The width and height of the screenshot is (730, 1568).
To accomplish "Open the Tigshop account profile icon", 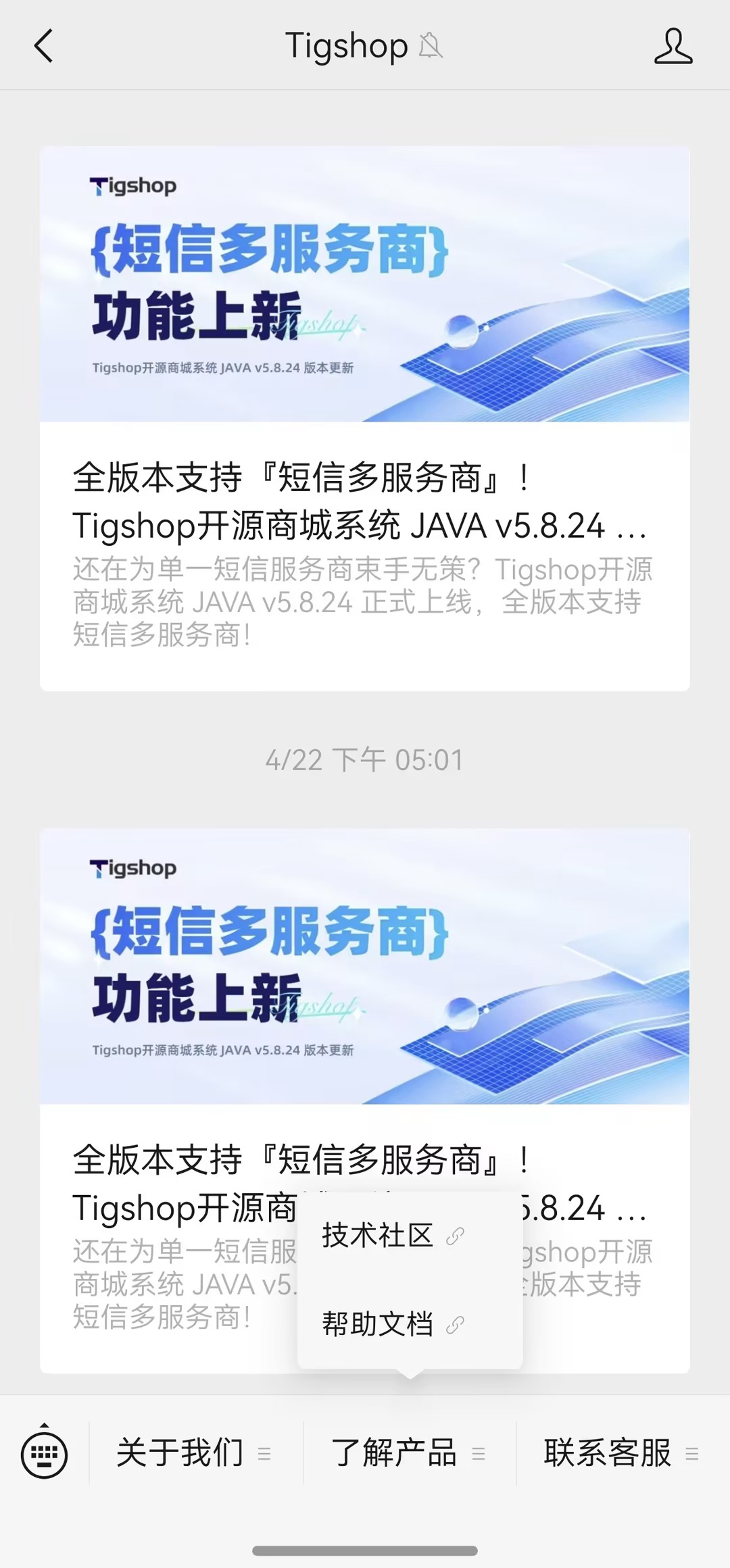I will point(673,47).
